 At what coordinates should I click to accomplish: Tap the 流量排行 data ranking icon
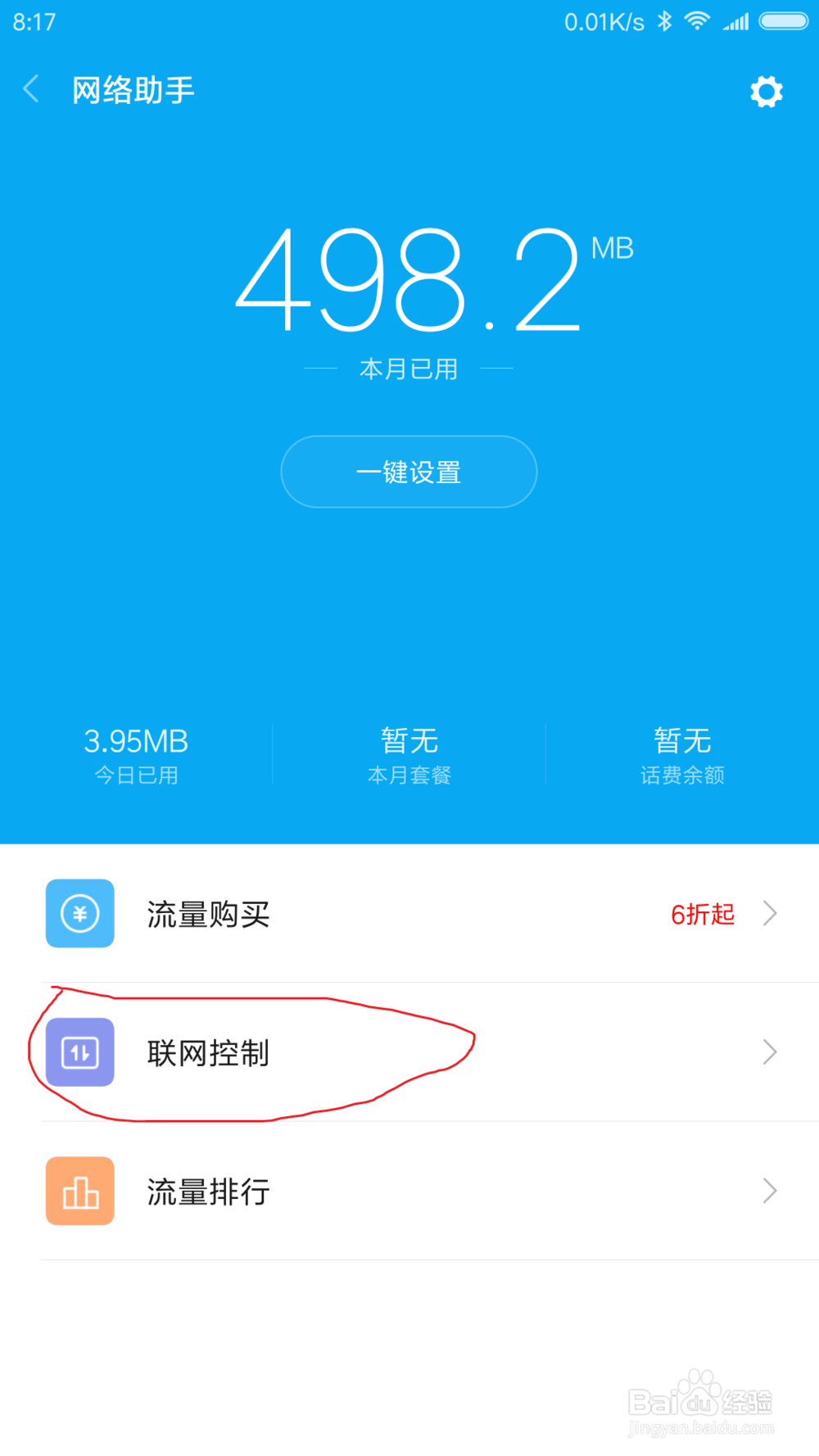tap(79, 1191)
